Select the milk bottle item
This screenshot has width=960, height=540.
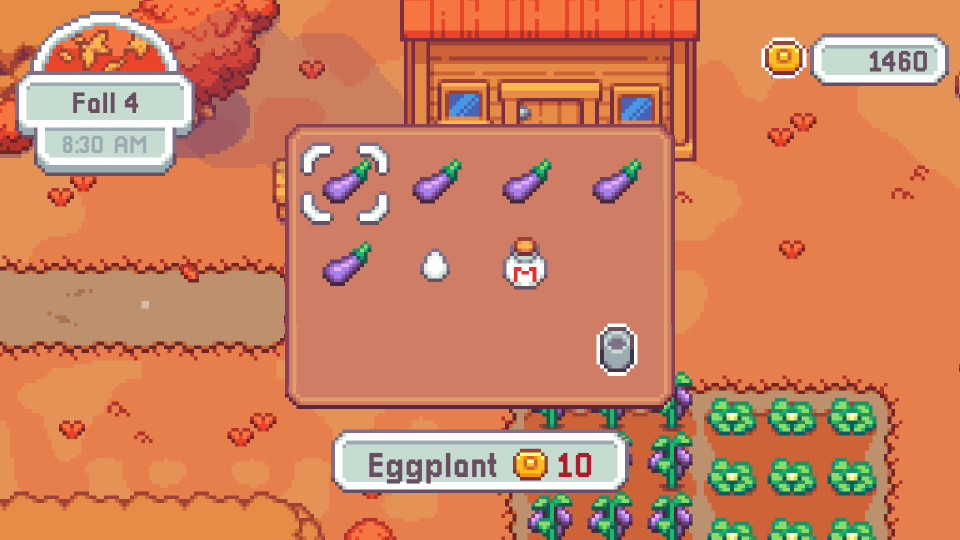[524, 266]
